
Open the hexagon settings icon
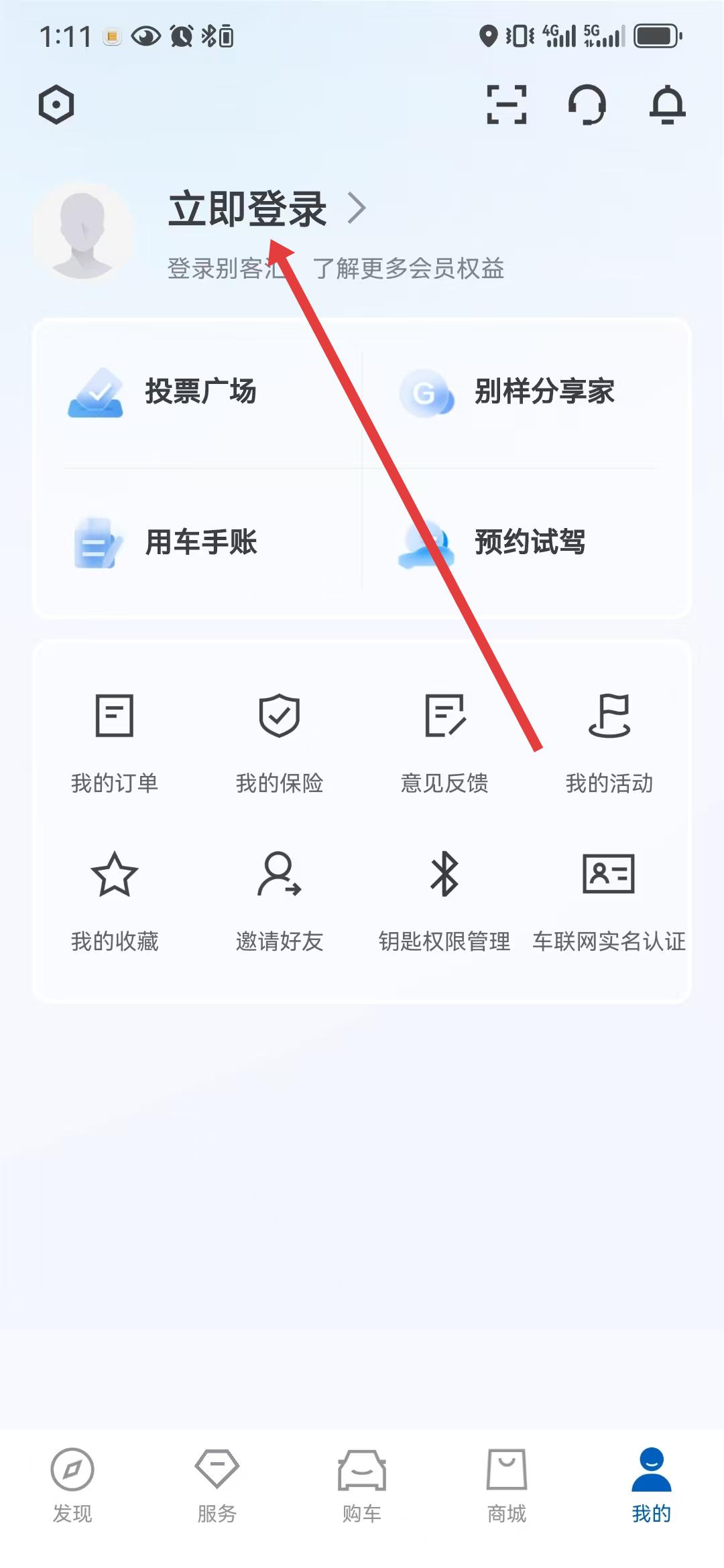56,105
